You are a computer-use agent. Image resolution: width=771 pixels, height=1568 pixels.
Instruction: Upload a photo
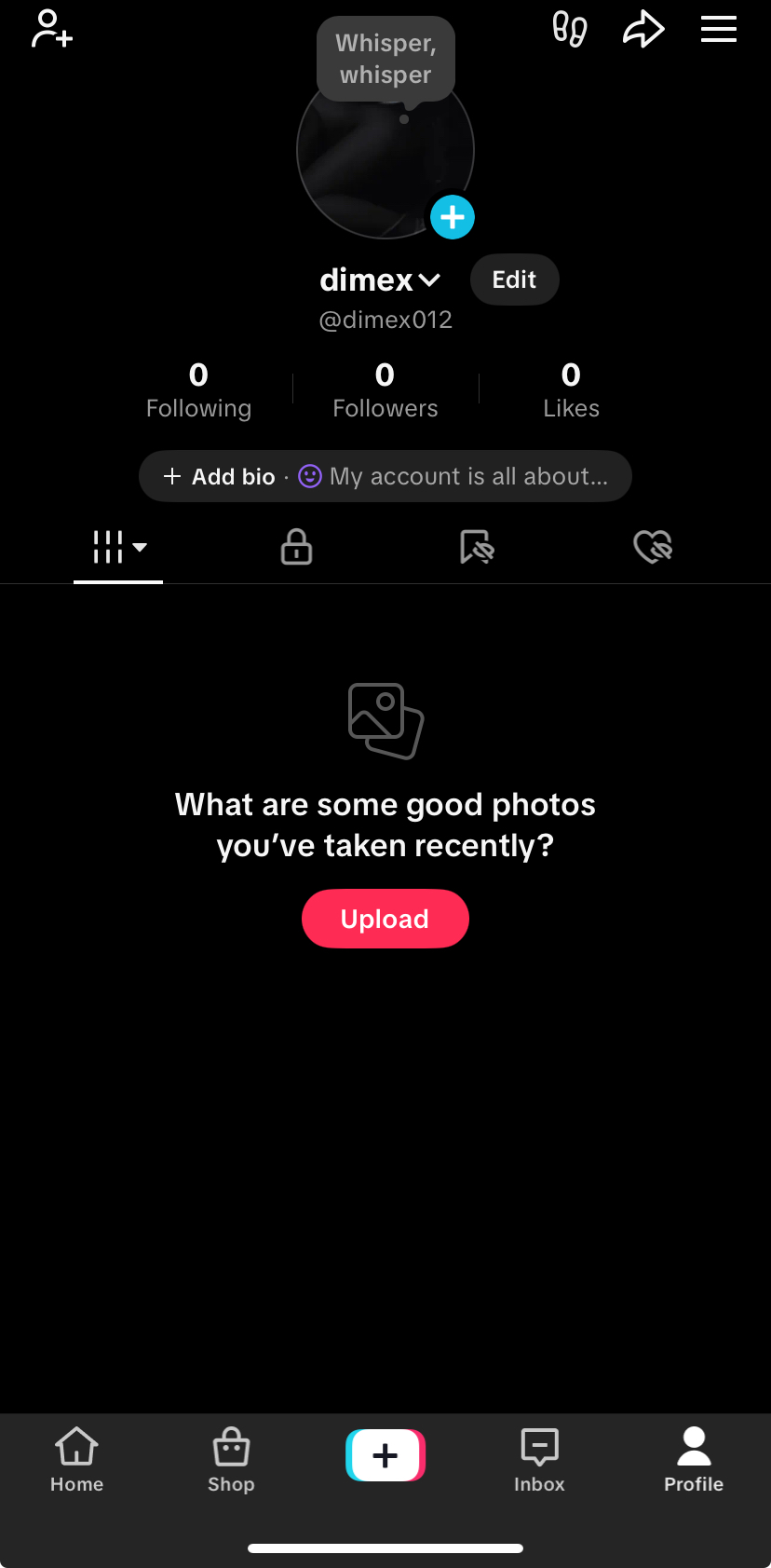(385, 919)
